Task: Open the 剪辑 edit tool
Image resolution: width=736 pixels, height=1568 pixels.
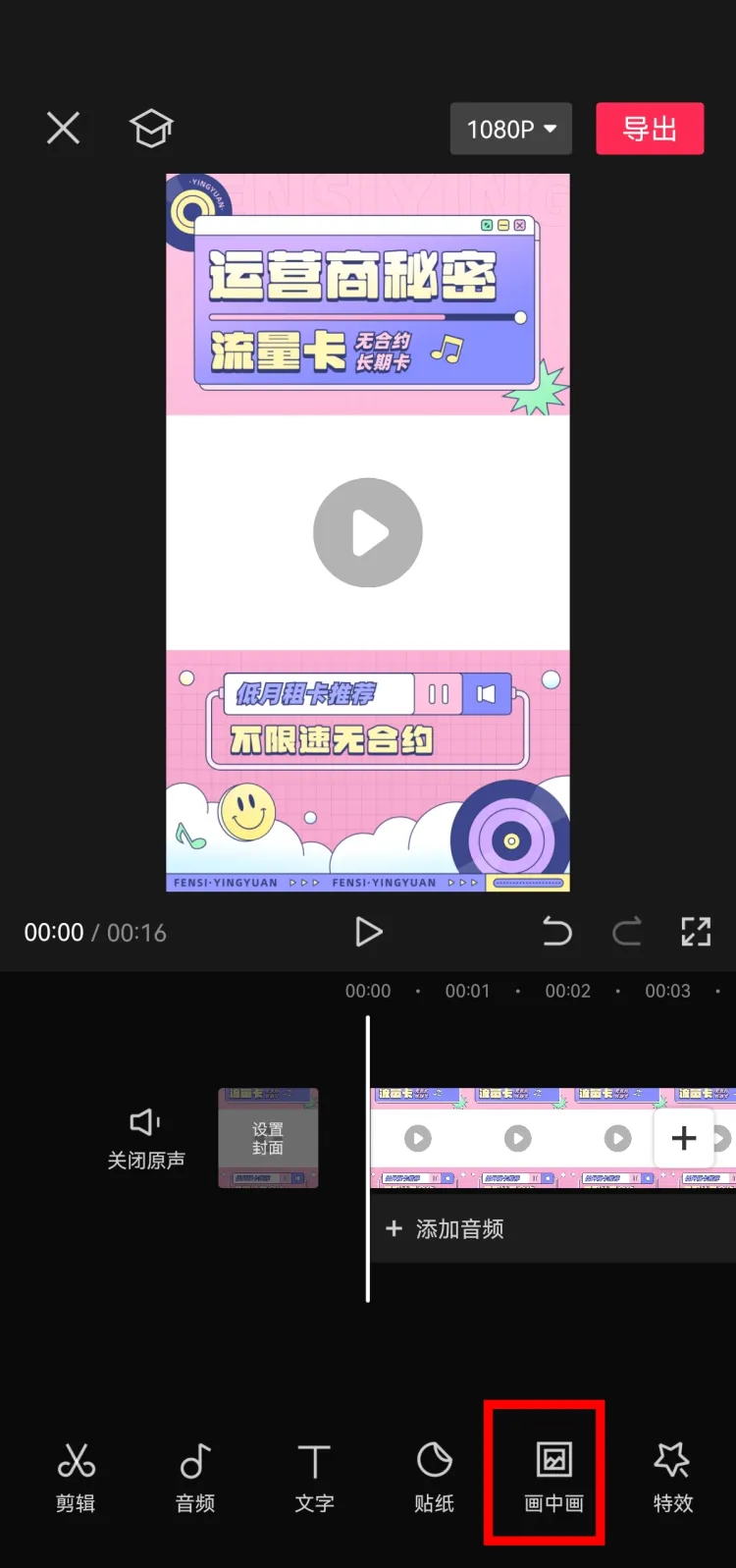Action: tap(76, 1476)
